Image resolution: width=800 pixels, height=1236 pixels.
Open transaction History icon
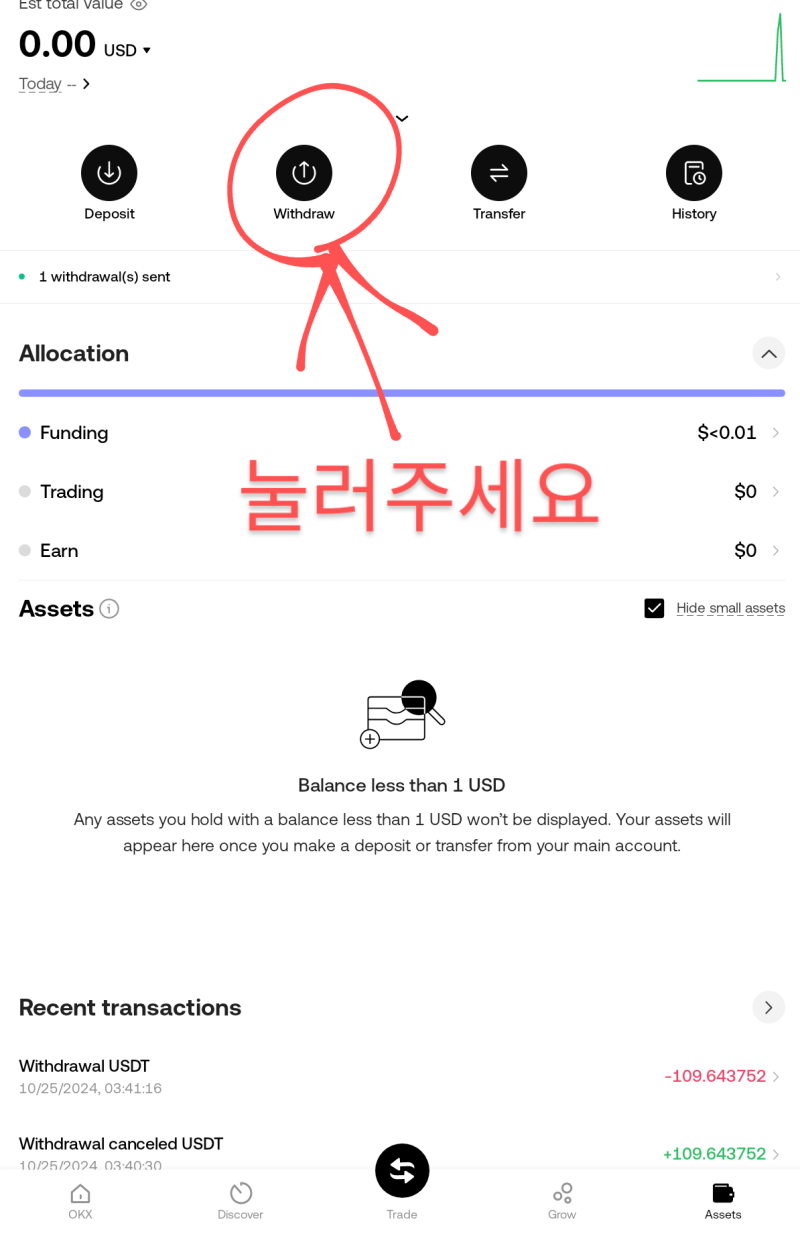(694, 171)
